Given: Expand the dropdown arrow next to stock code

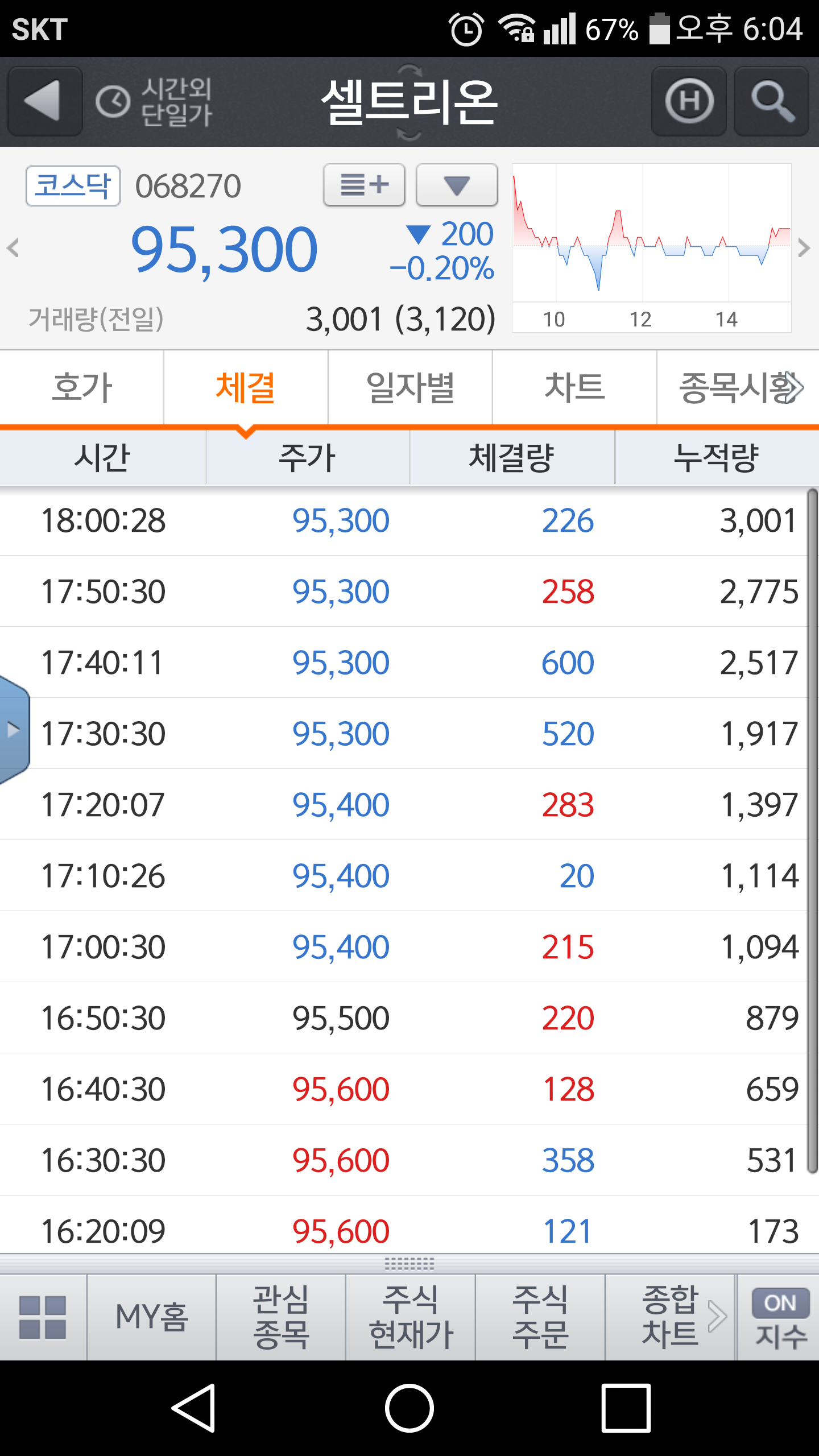Looking at the screenshot, I should pyautogui.click(x=457, y=185).
